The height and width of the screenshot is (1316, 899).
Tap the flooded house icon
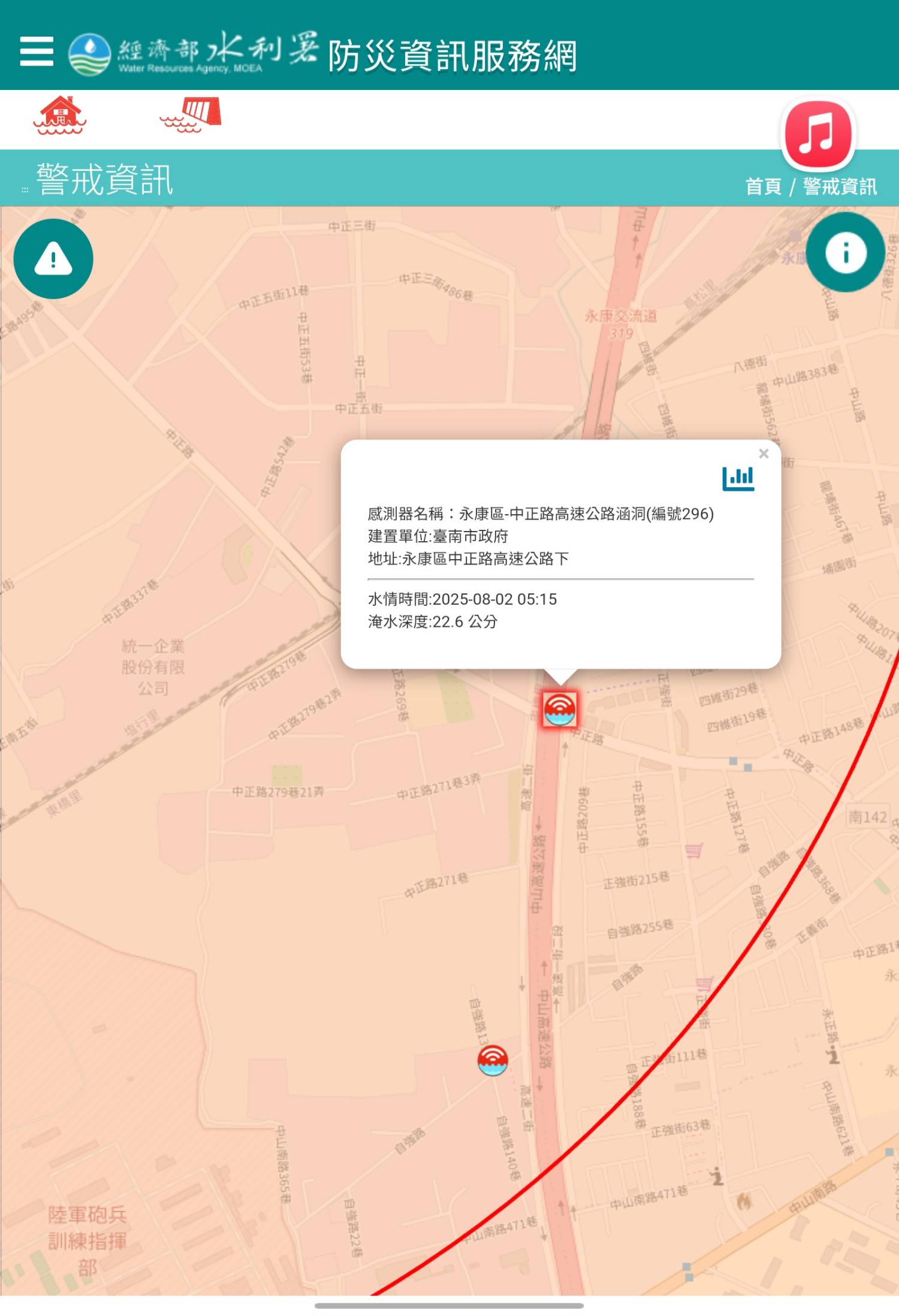[x=59, y=114]
